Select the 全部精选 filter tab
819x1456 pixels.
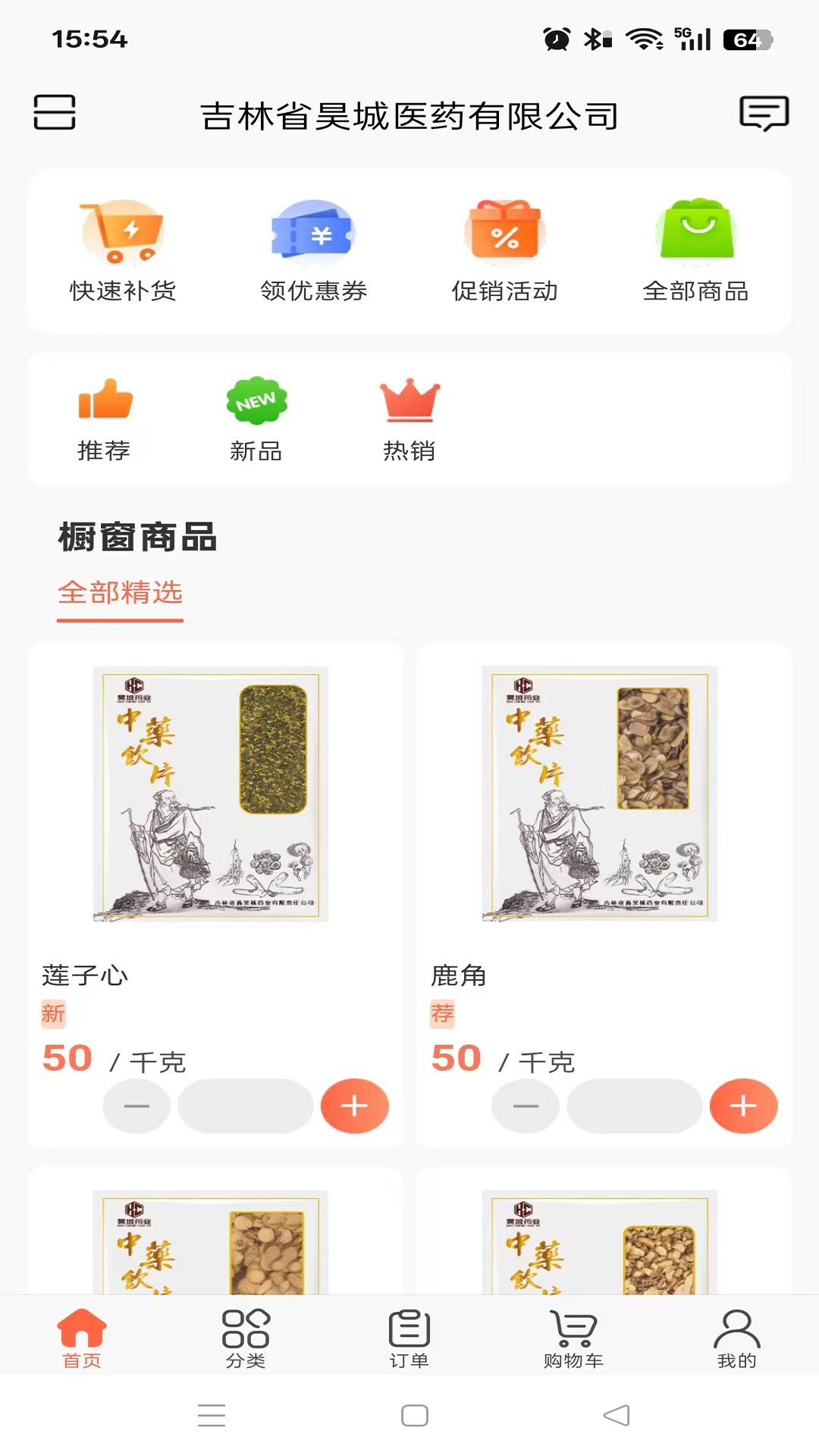[120, 595]
